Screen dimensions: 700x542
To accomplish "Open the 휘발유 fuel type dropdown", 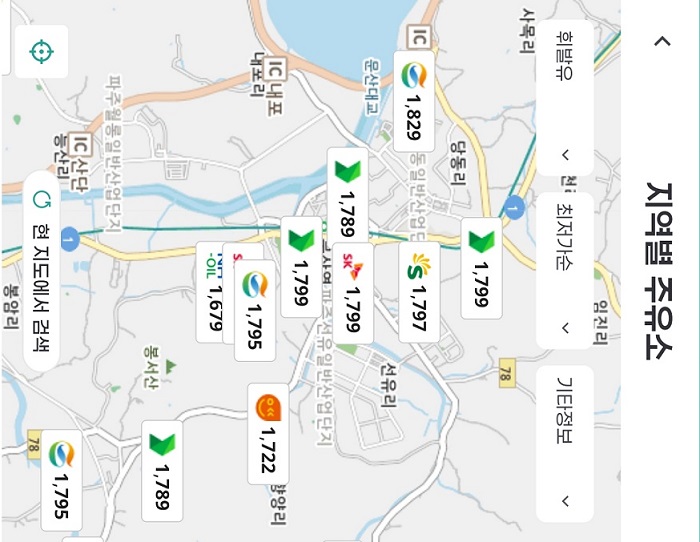I will 565,98.
